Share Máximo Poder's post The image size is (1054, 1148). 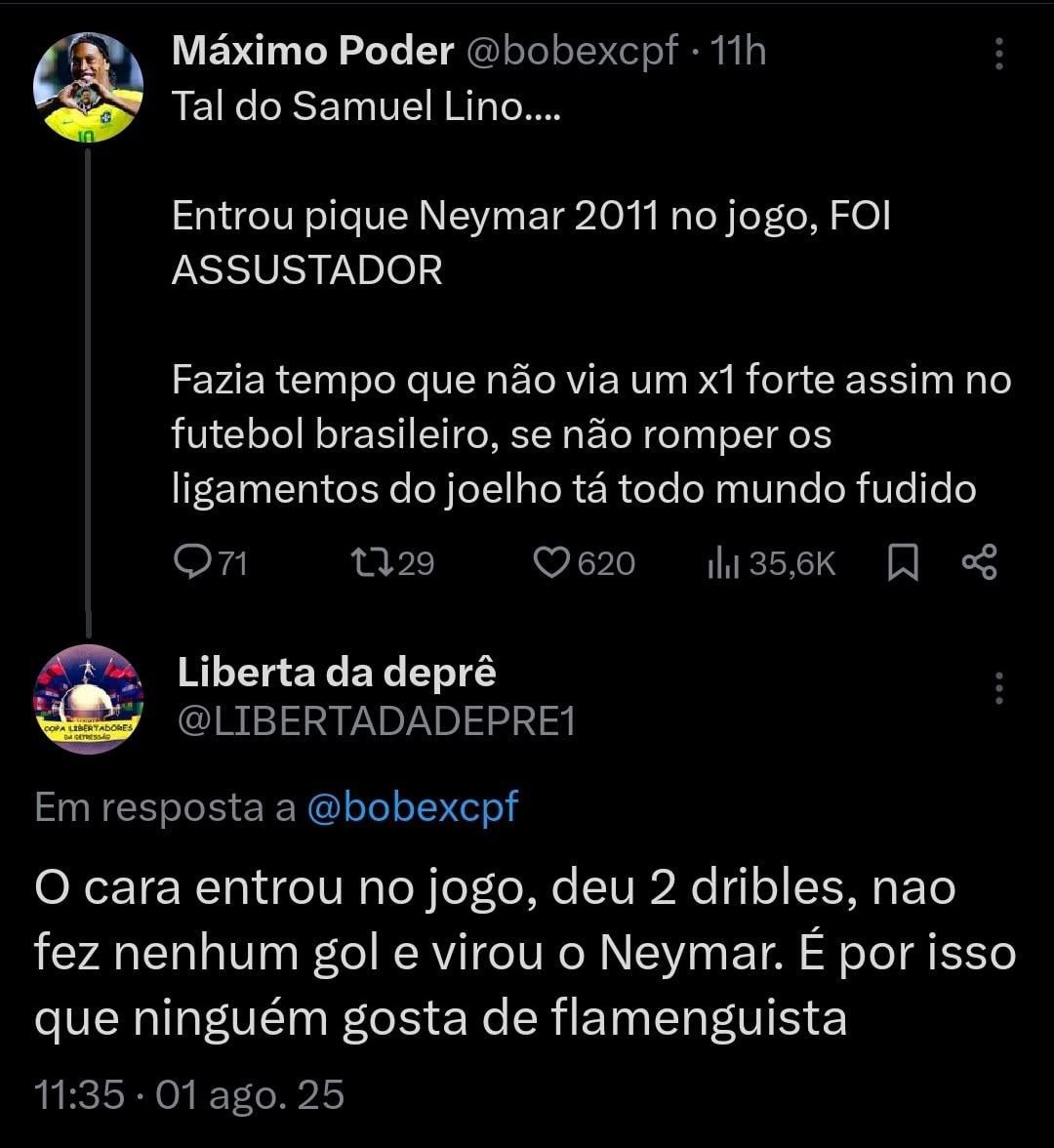979,563
